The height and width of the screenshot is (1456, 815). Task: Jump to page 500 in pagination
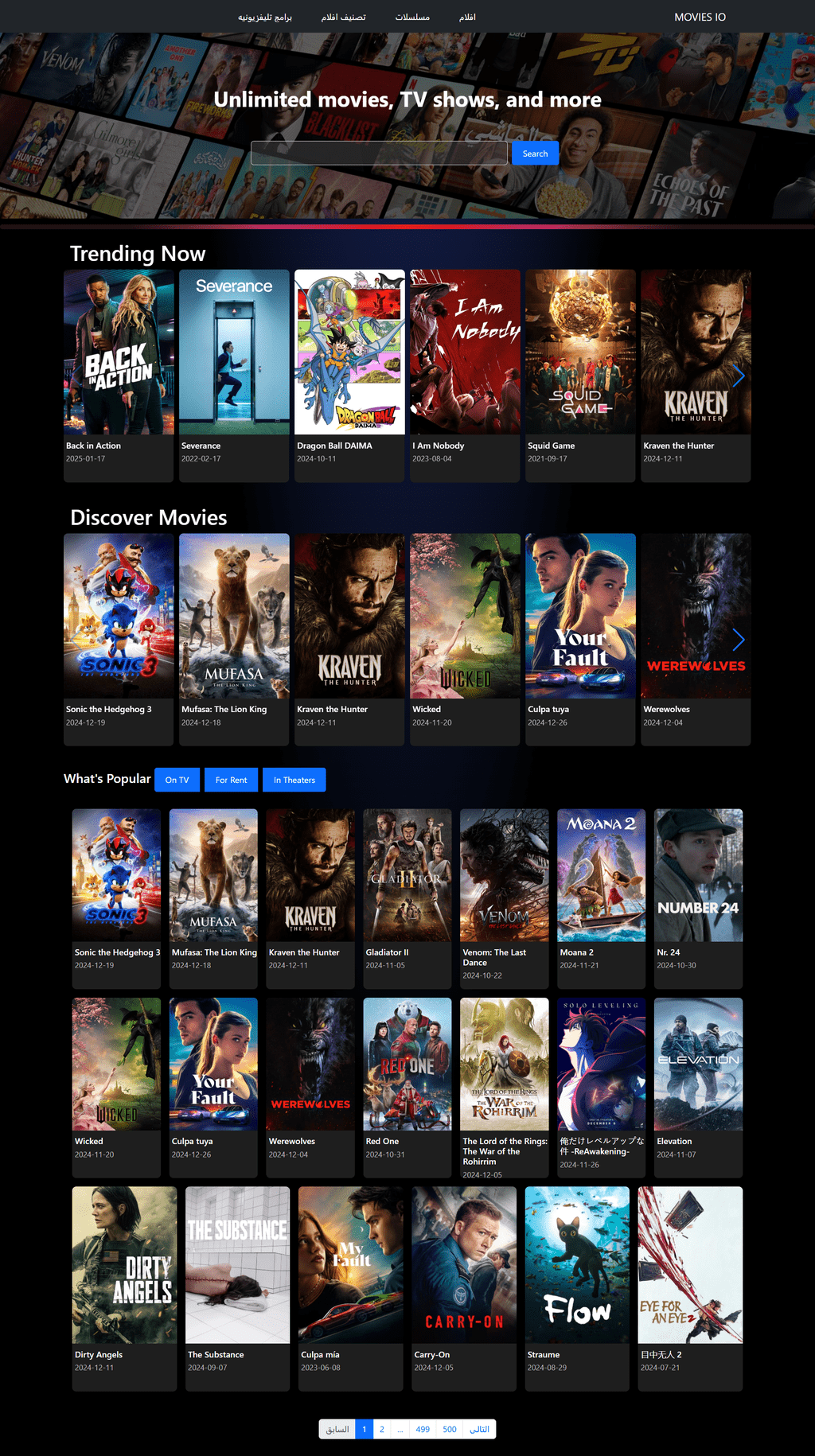(450, 1429)
